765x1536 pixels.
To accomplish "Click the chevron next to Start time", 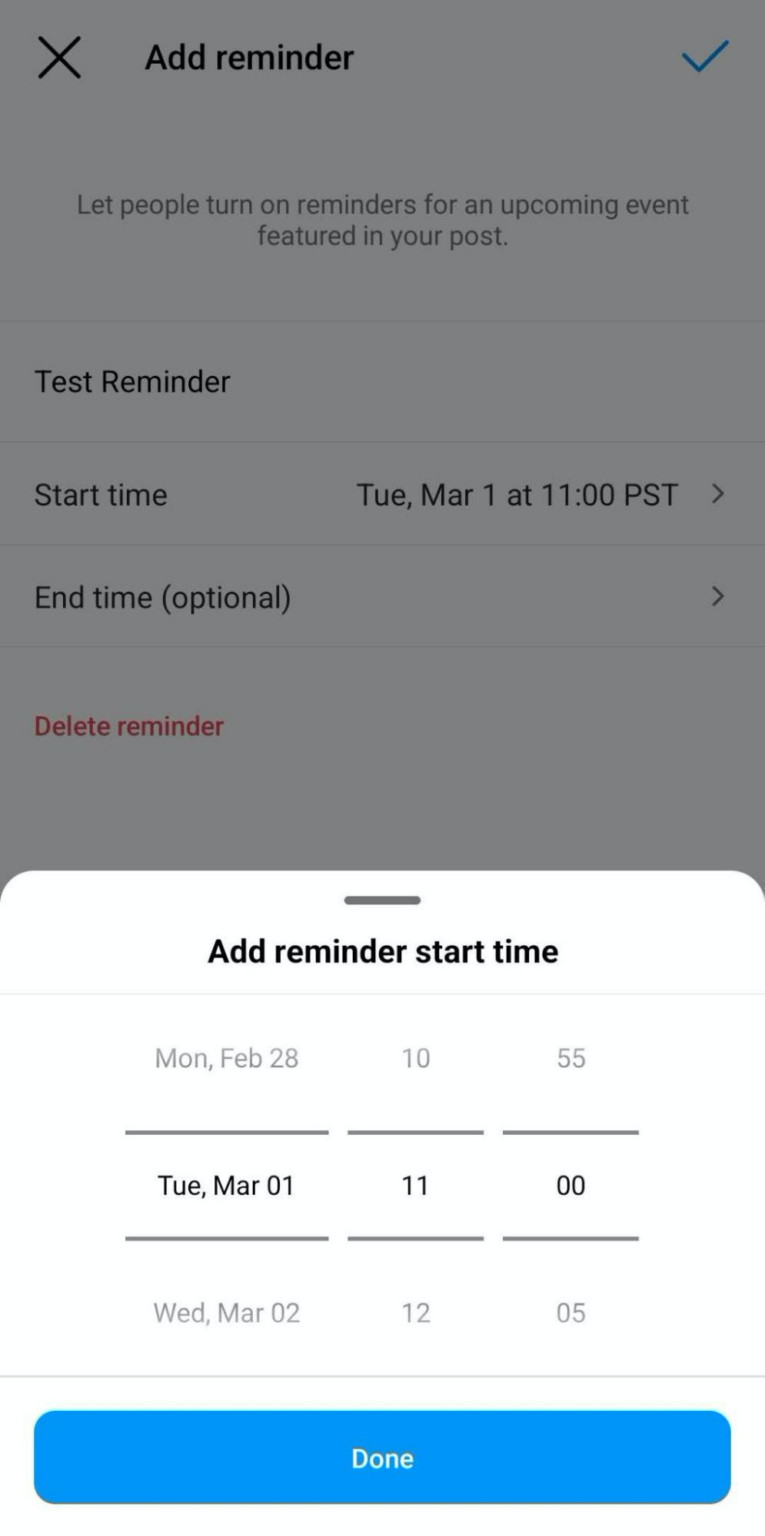I will coord(717,494).
